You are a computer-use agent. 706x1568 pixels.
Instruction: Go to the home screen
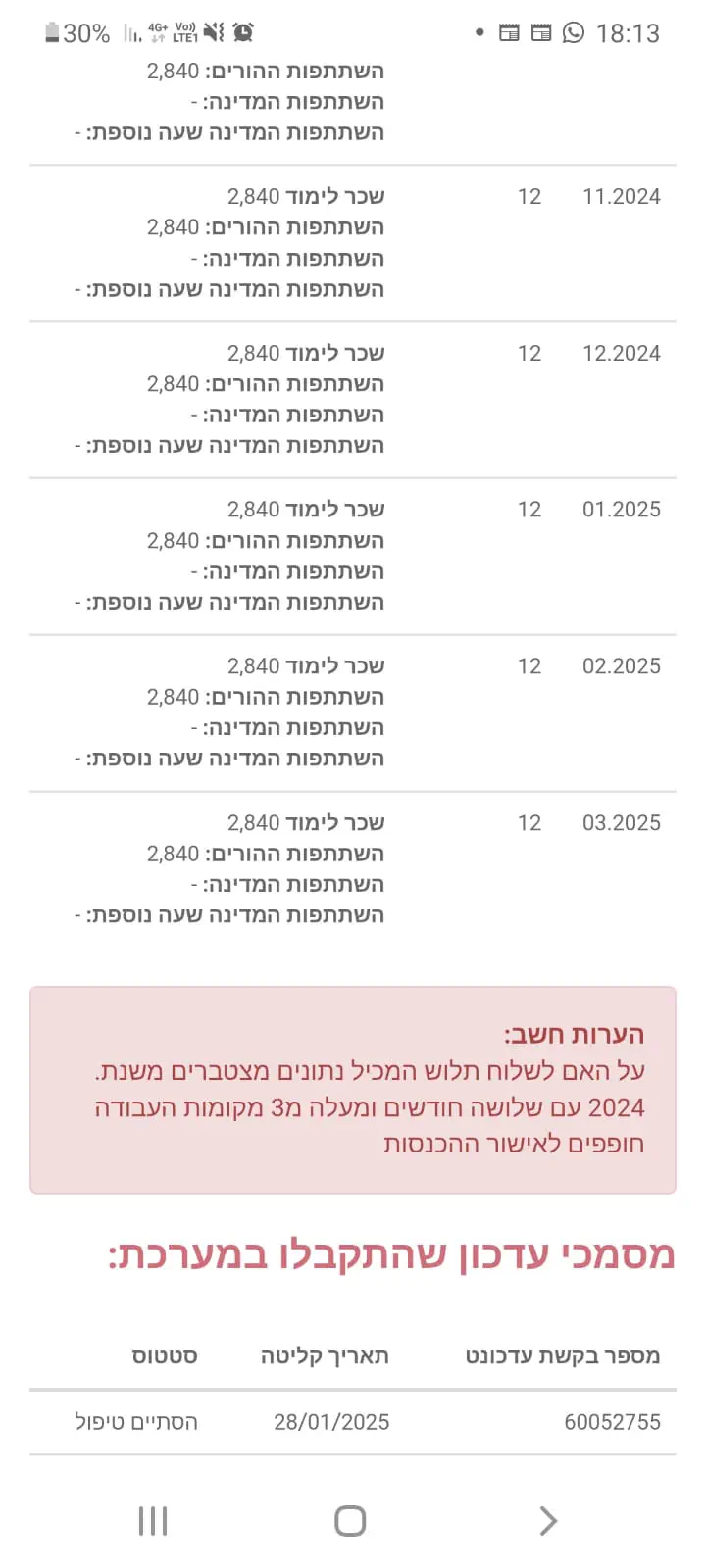[x=350, y=1521]
